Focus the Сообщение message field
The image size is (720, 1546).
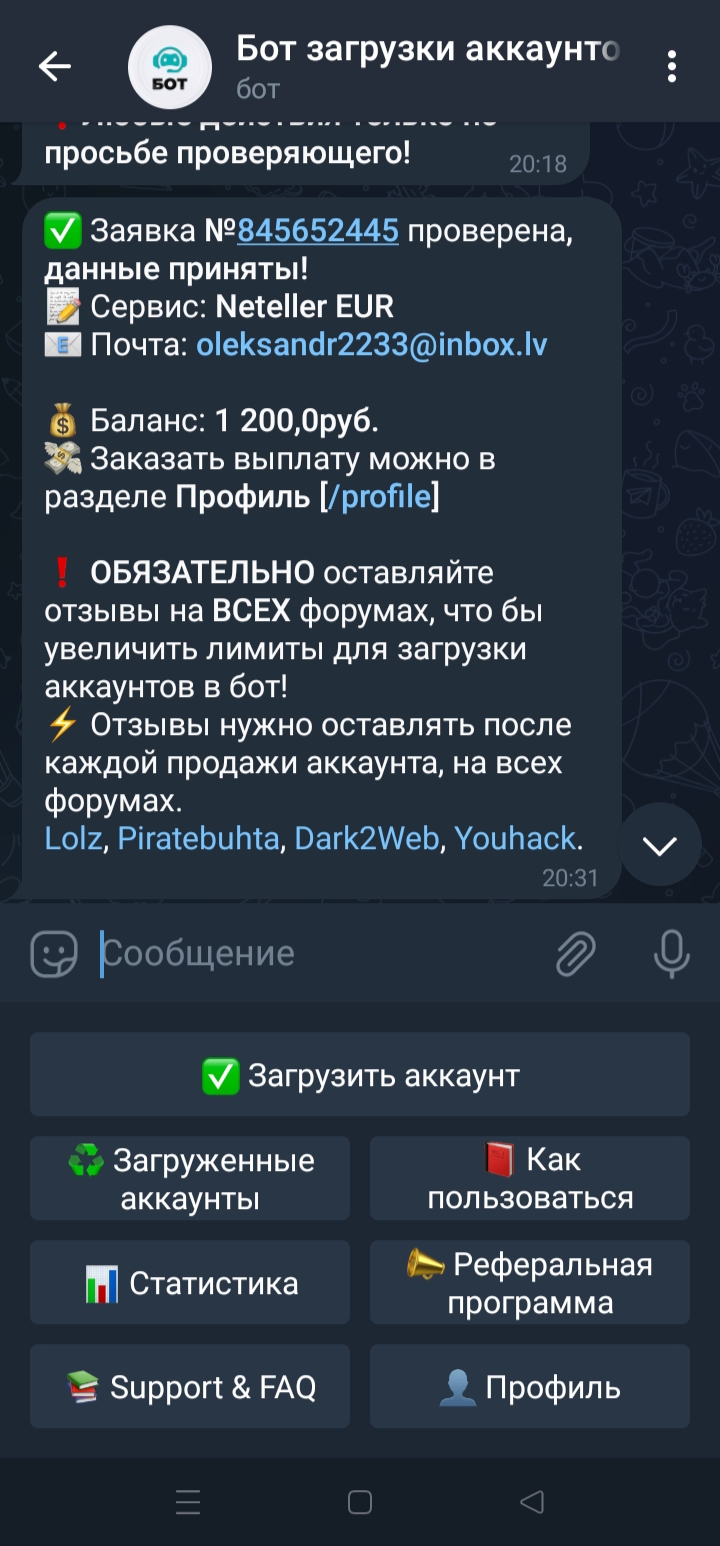point(320,953)
